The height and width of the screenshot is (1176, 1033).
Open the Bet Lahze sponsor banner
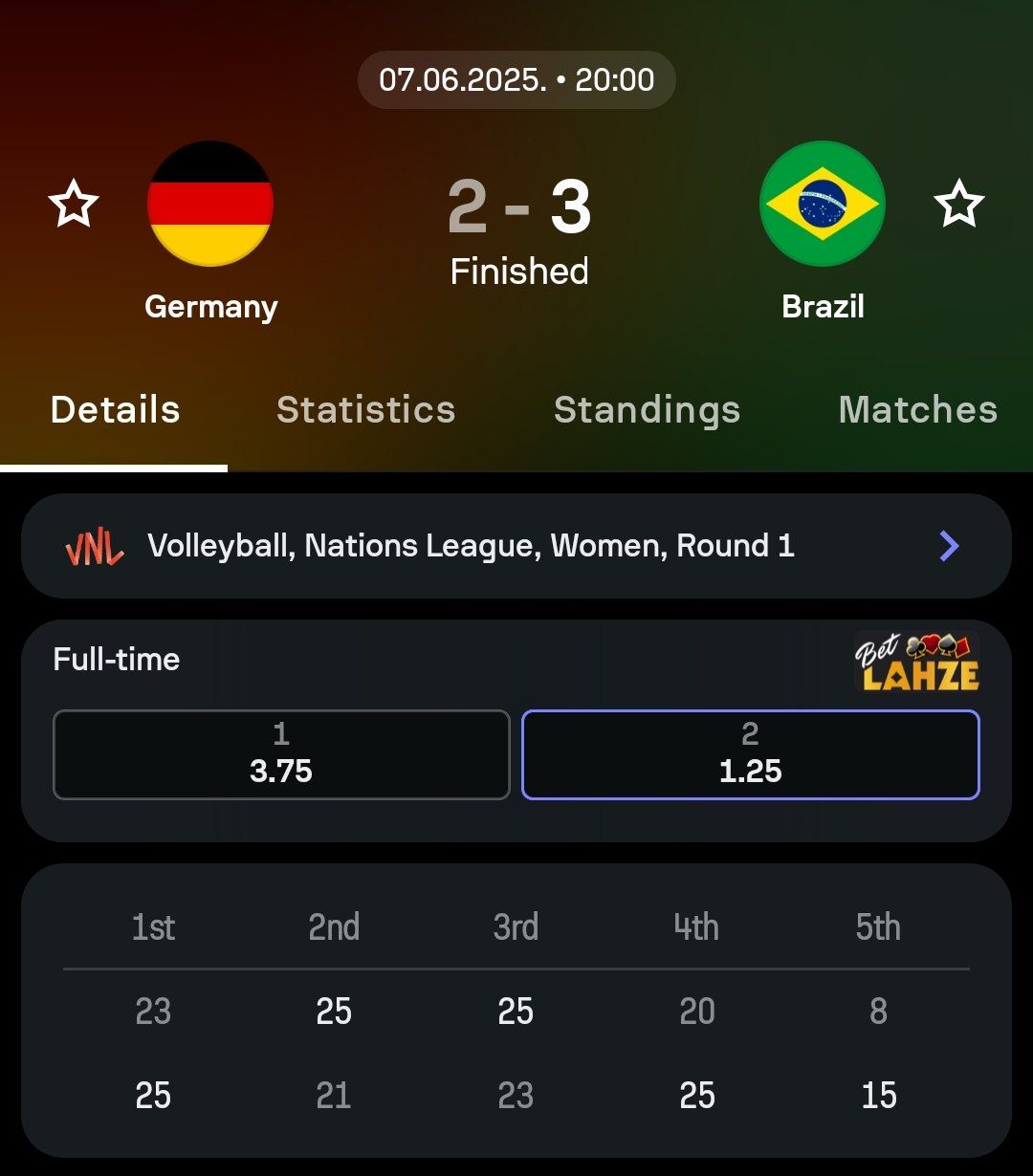pyautogui.click(x=916, y=663)
